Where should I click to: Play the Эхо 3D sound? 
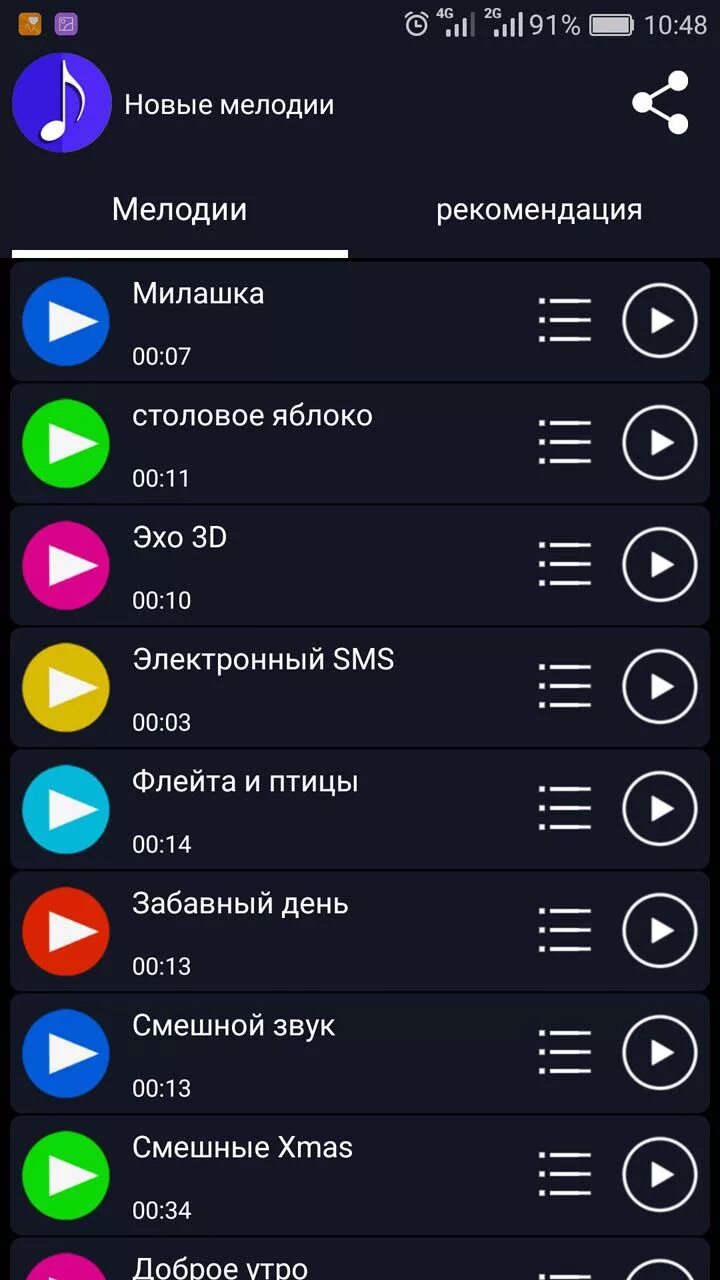65,565
